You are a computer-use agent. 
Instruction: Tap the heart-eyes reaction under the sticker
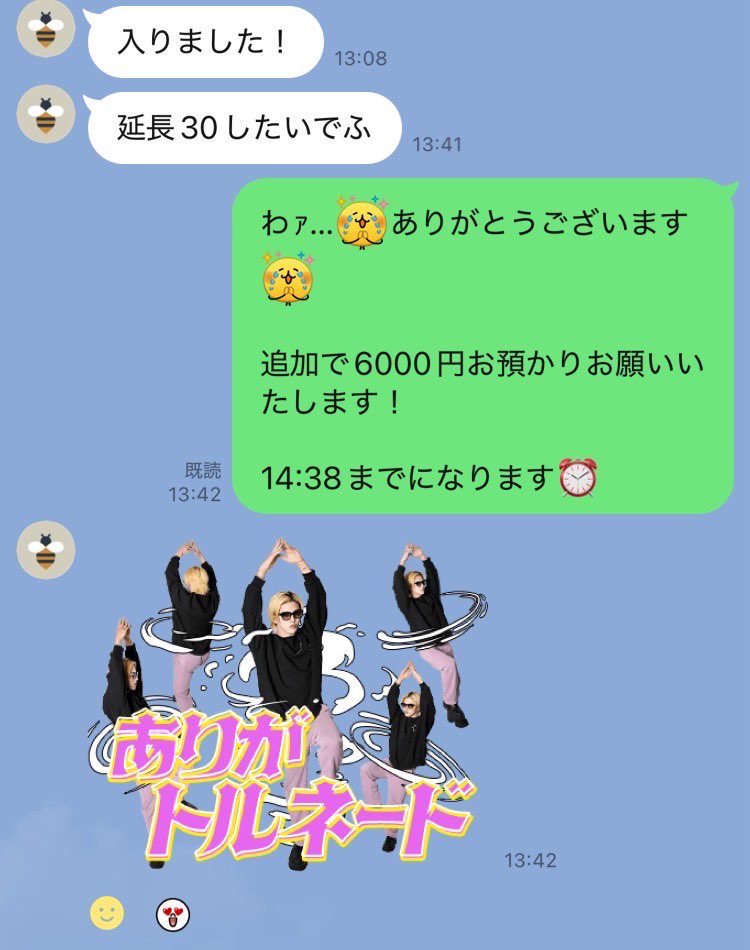click(x=173, y=913)
